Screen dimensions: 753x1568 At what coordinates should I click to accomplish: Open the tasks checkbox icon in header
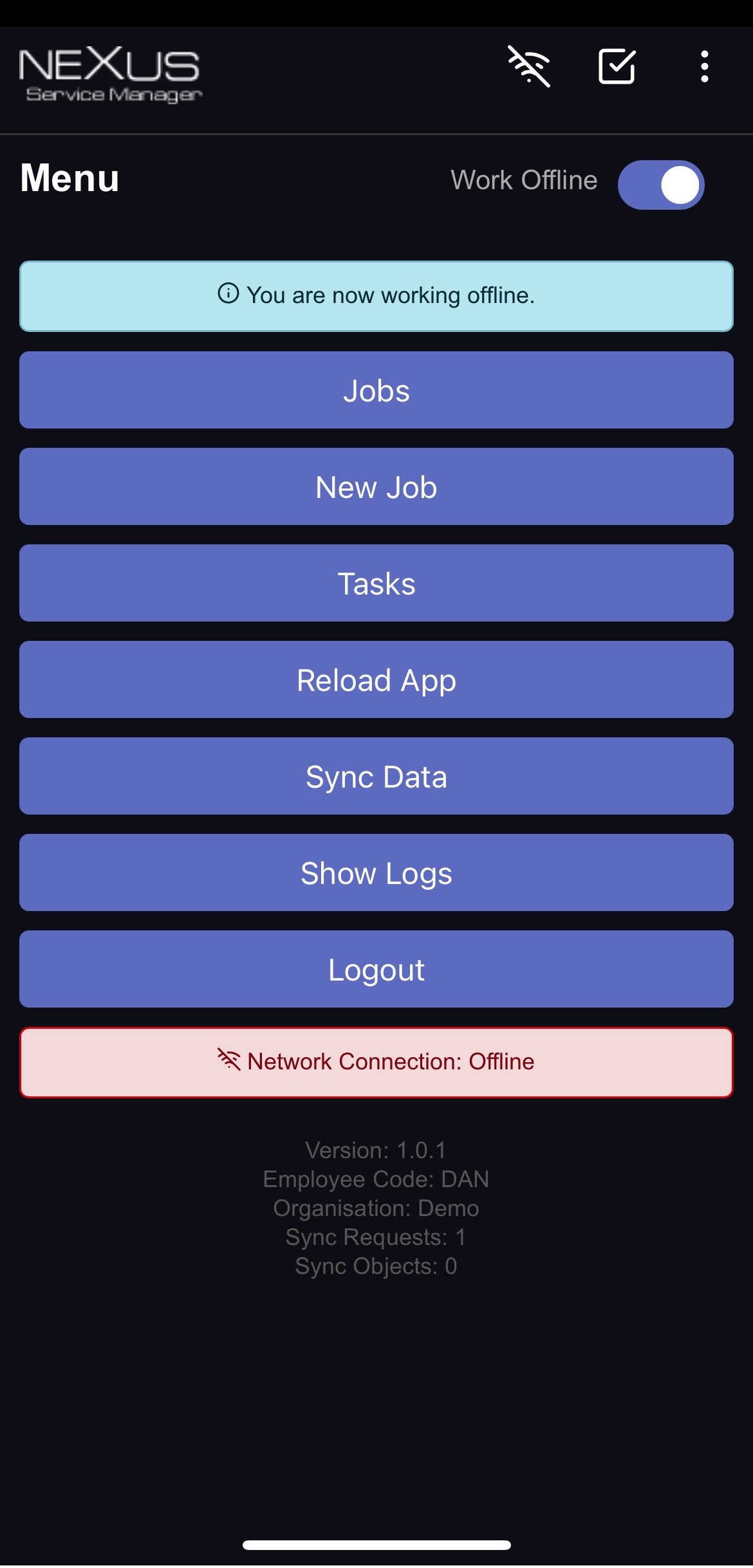617,66
